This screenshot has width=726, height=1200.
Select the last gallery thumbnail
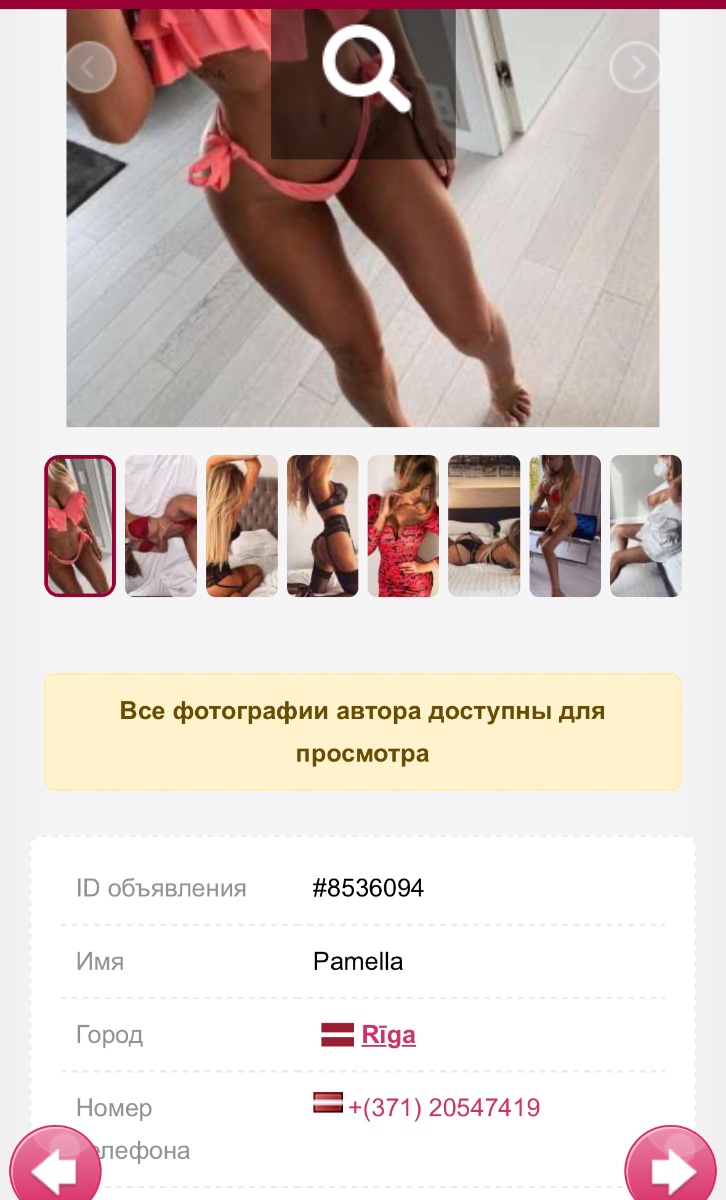tap(646, 526)
